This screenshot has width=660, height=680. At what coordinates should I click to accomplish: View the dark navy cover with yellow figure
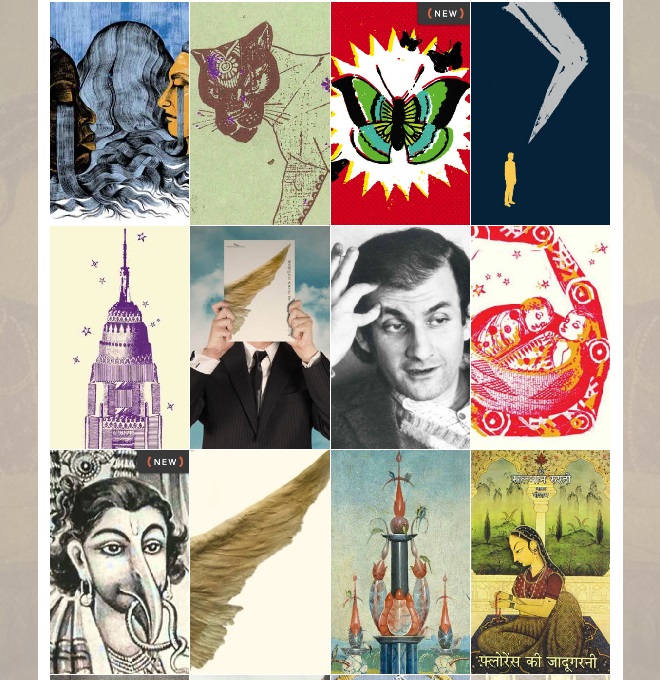point(540,113)
